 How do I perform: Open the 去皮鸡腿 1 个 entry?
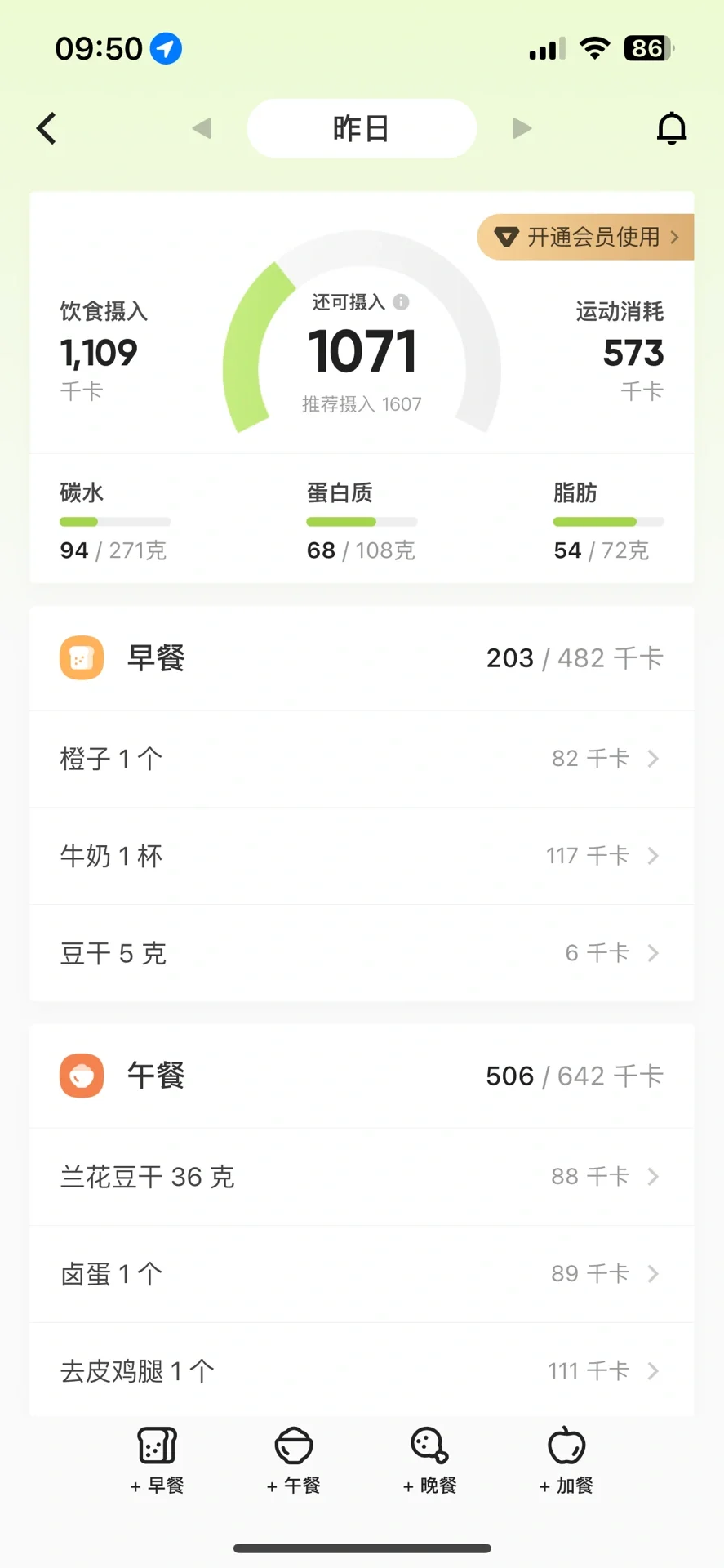coord(362,1370)
